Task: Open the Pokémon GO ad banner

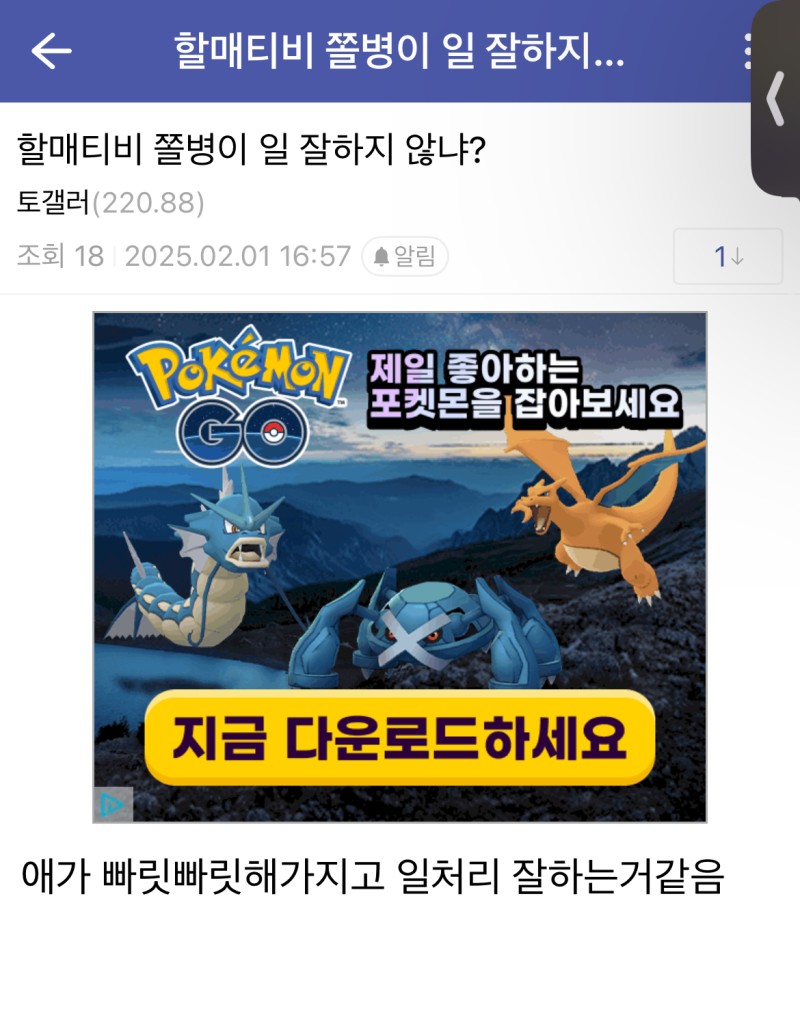Action: click(x=400, y=560)
